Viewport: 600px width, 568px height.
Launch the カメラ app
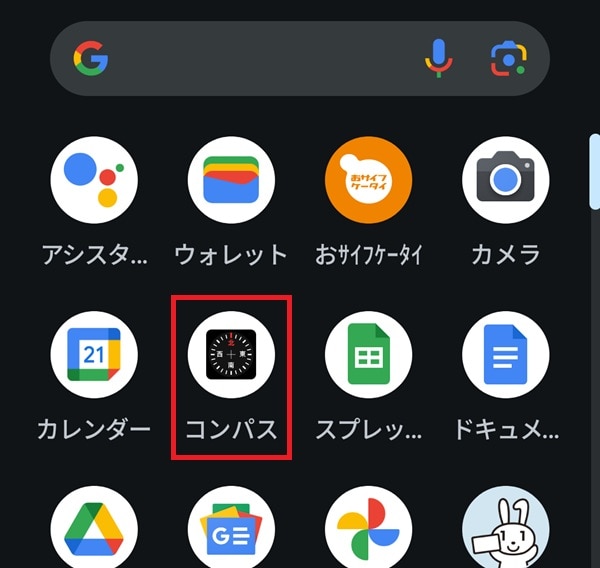(505, 181)
